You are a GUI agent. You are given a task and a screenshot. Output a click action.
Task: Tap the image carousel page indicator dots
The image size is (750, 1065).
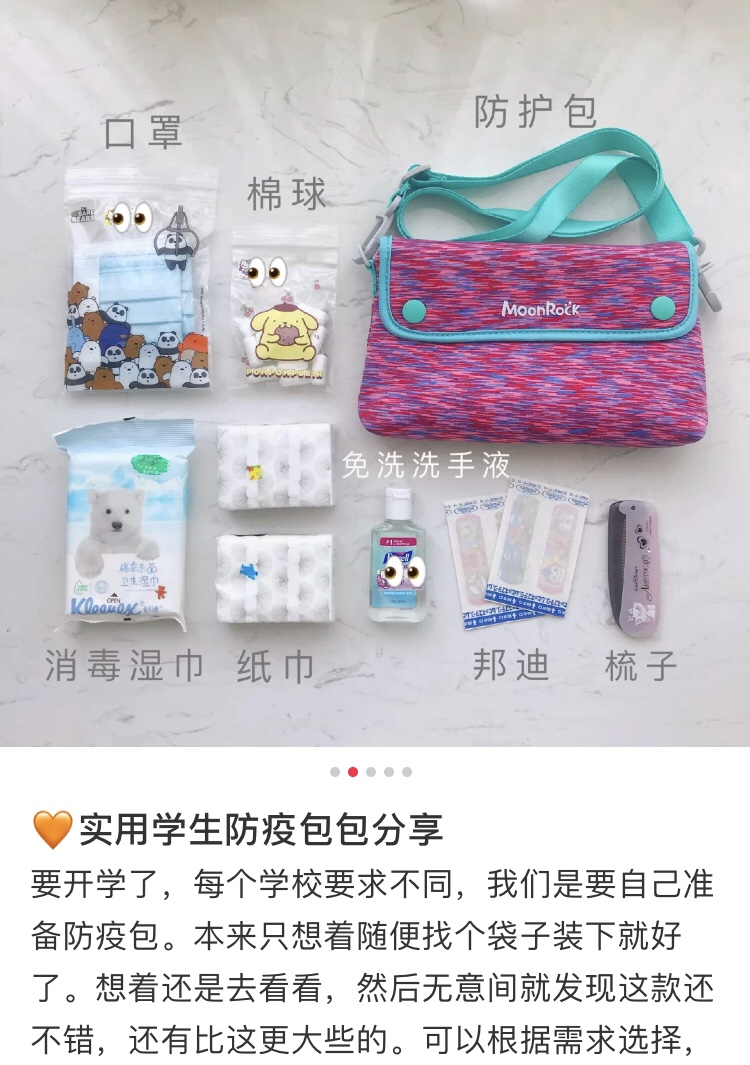[371, 772]
